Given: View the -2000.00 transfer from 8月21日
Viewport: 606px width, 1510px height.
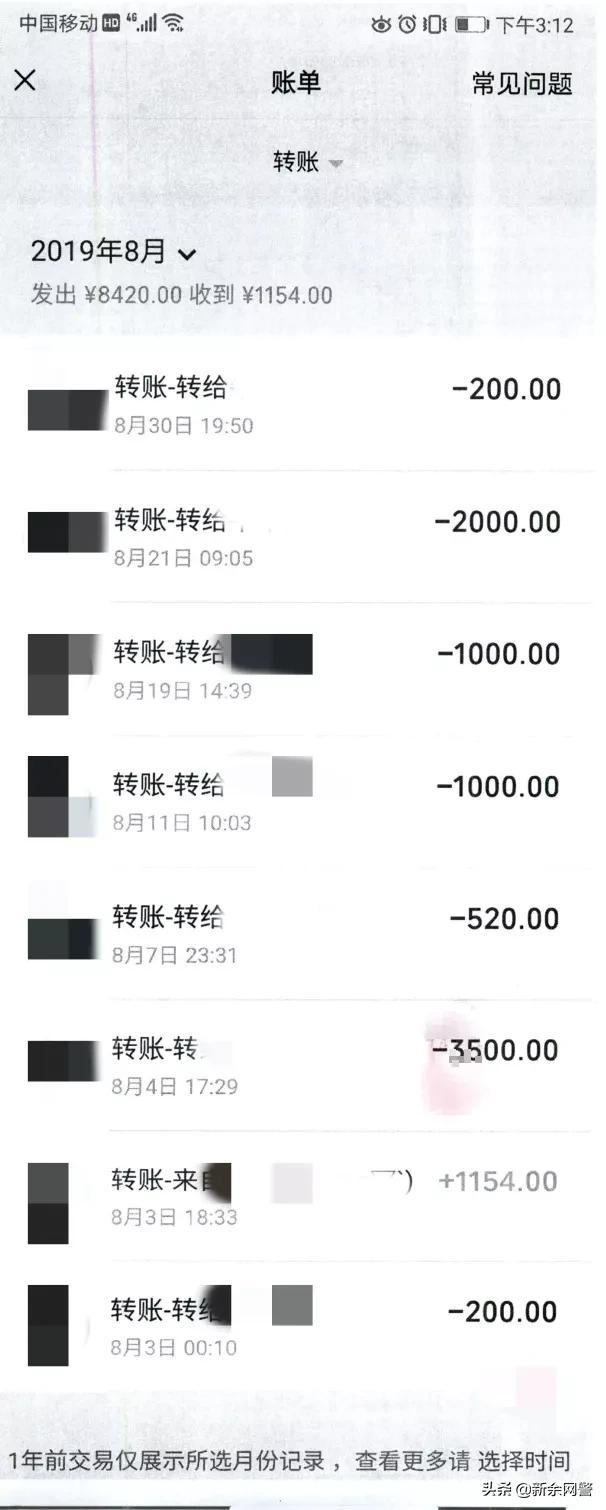Looking at the screenshot, I should (x=300, y=538).
